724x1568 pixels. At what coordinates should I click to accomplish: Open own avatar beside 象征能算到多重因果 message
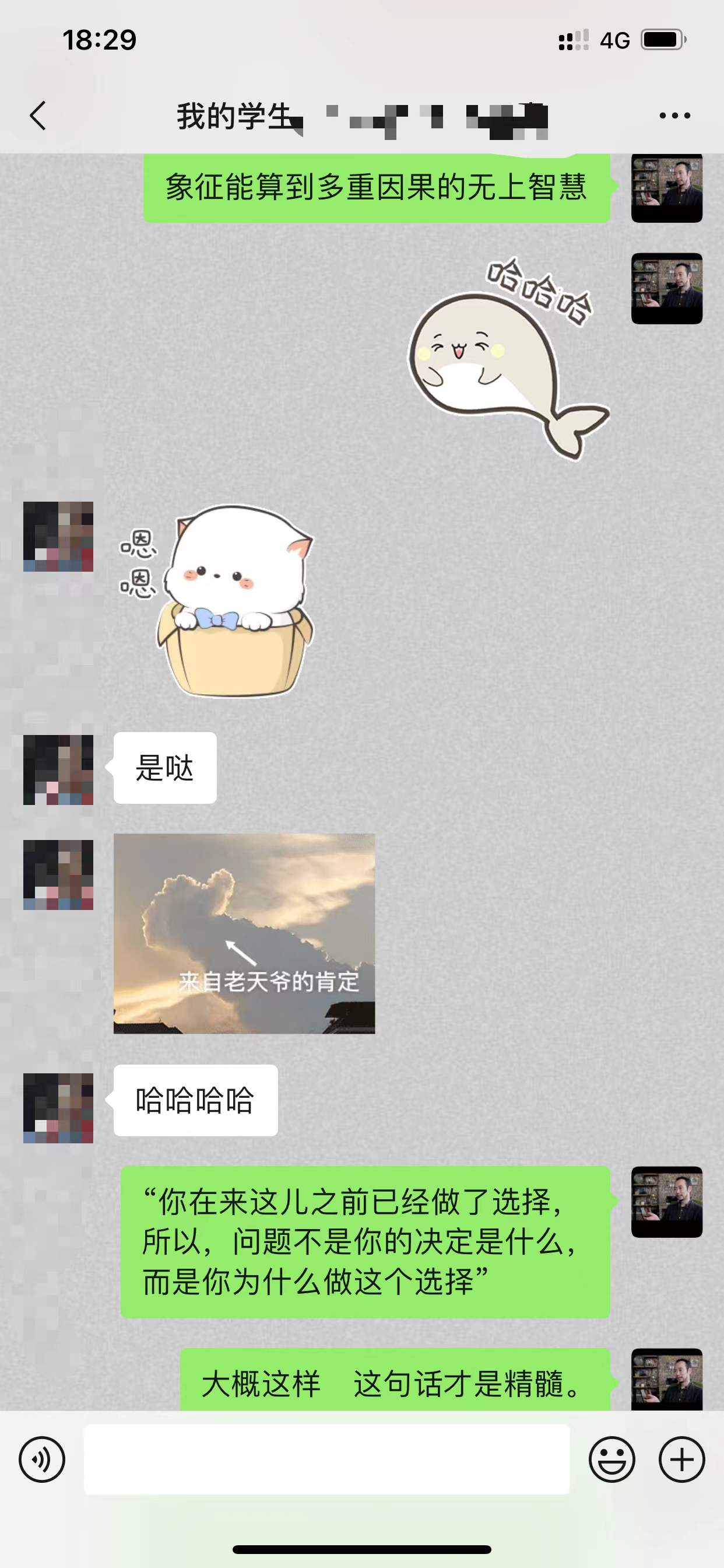click(667, 188)
